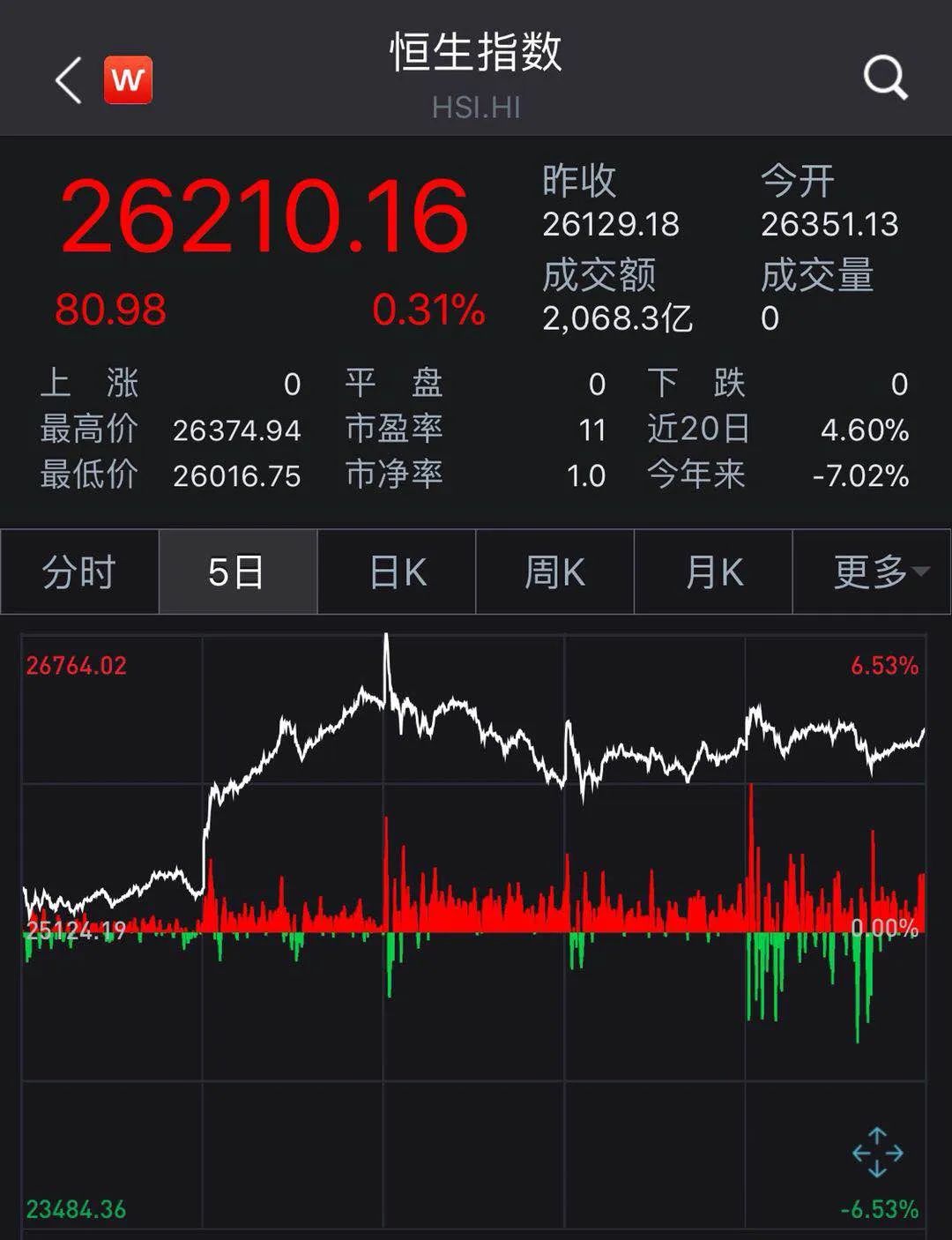
Task: Switch to the 分时 chart tab
Action: 79,572
